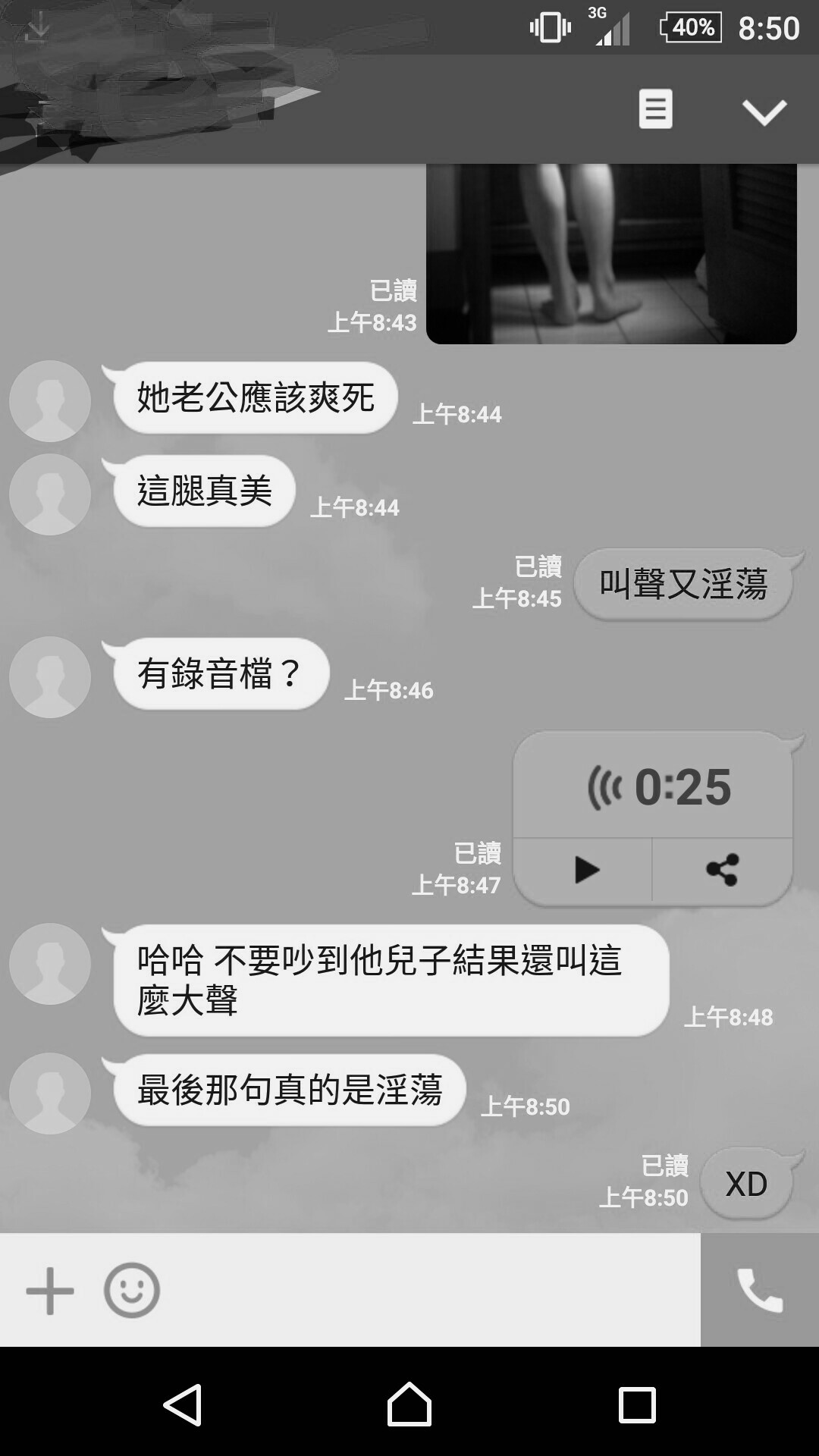Image resolution: width=819 pixels, height=1456 pixels.
Task: Open the plus attachment menu
Action: (50, 1290)
